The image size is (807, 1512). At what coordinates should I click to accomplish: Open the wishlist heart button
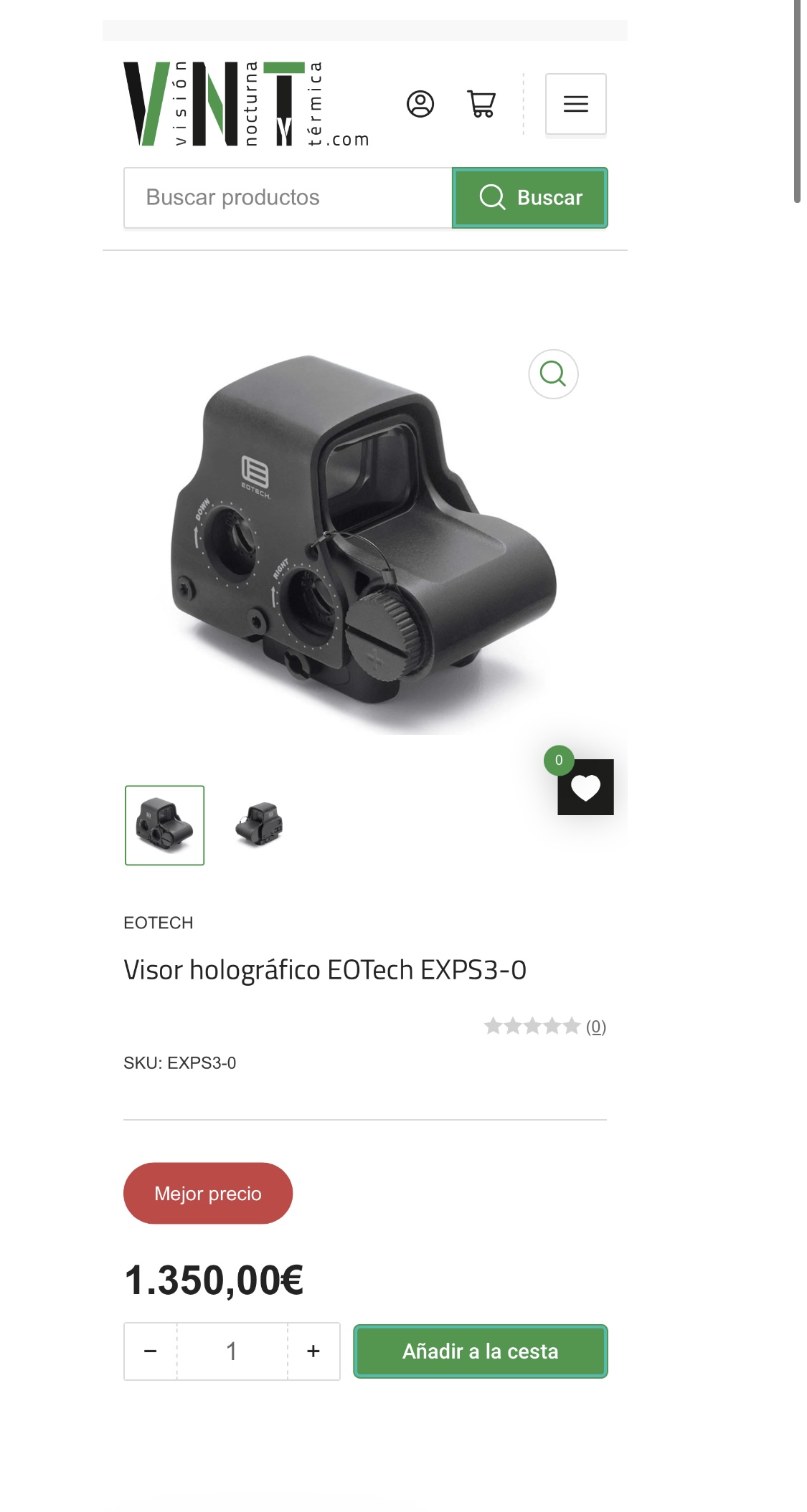tap(585, 787)
